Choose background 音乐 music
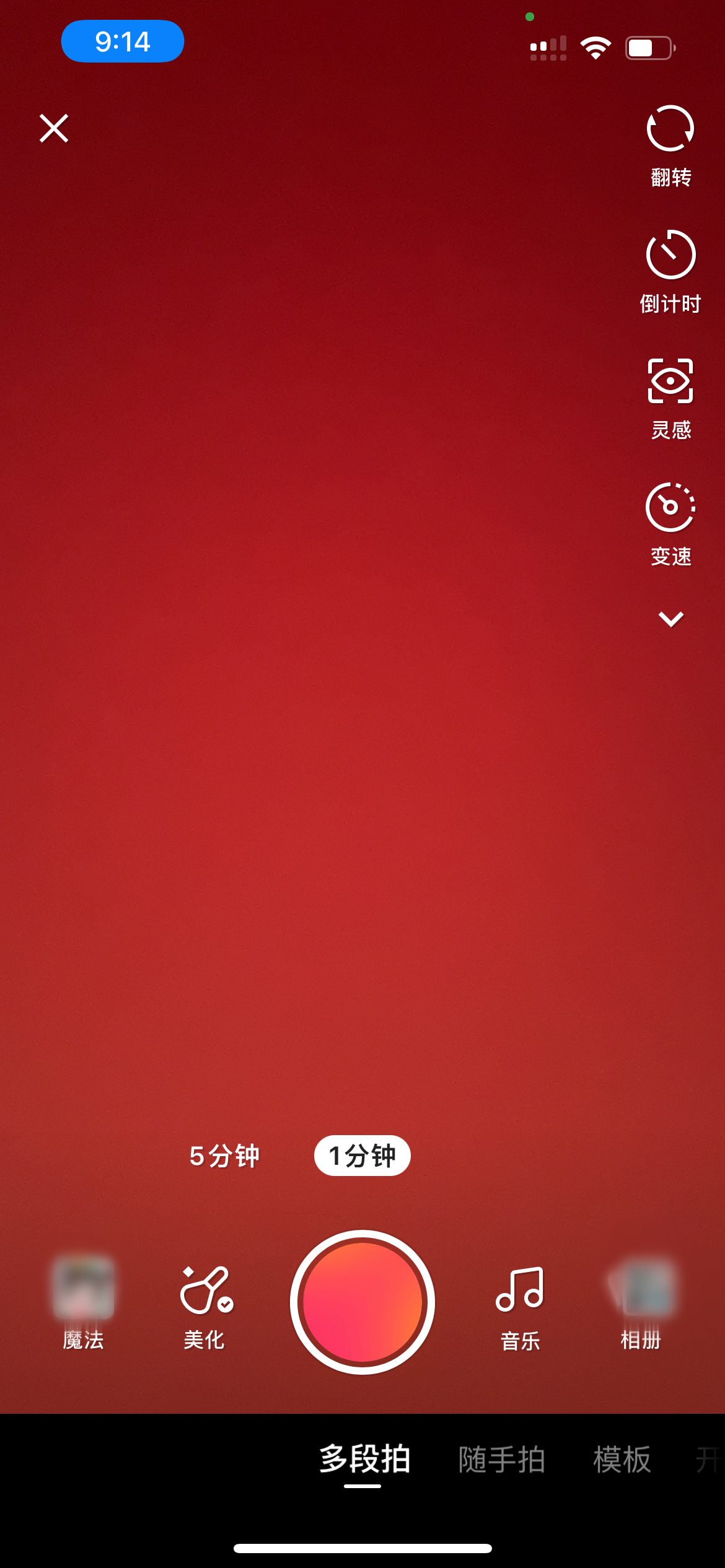This screenshot has height=1568, width=725. (x=520, y=1307)
